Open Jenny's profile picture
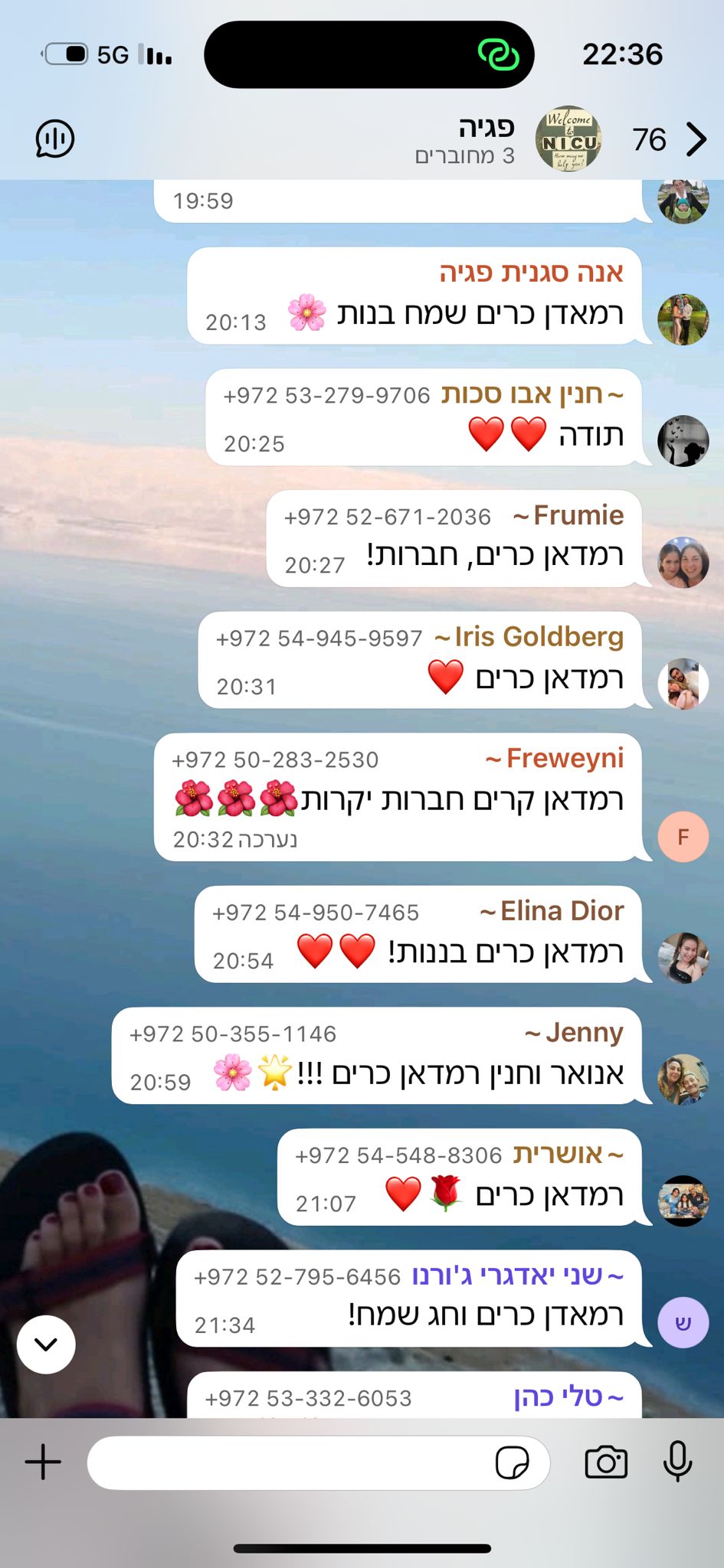 click(x=683, y=1080)
